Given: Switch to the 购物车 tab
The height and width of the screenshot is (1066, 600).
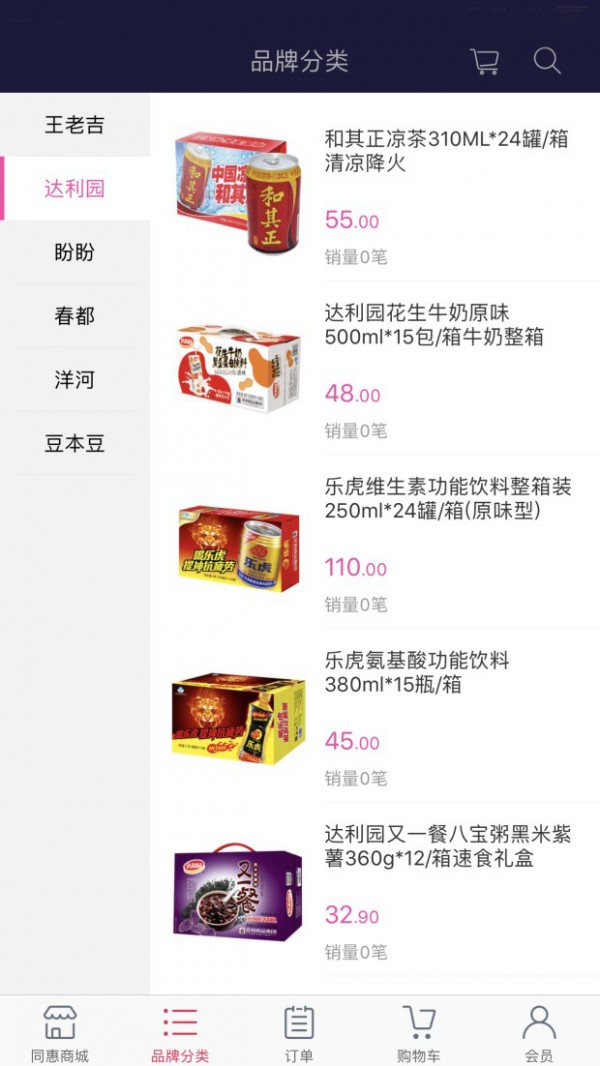Looking at the screenshot, I should click(419, 1033).
